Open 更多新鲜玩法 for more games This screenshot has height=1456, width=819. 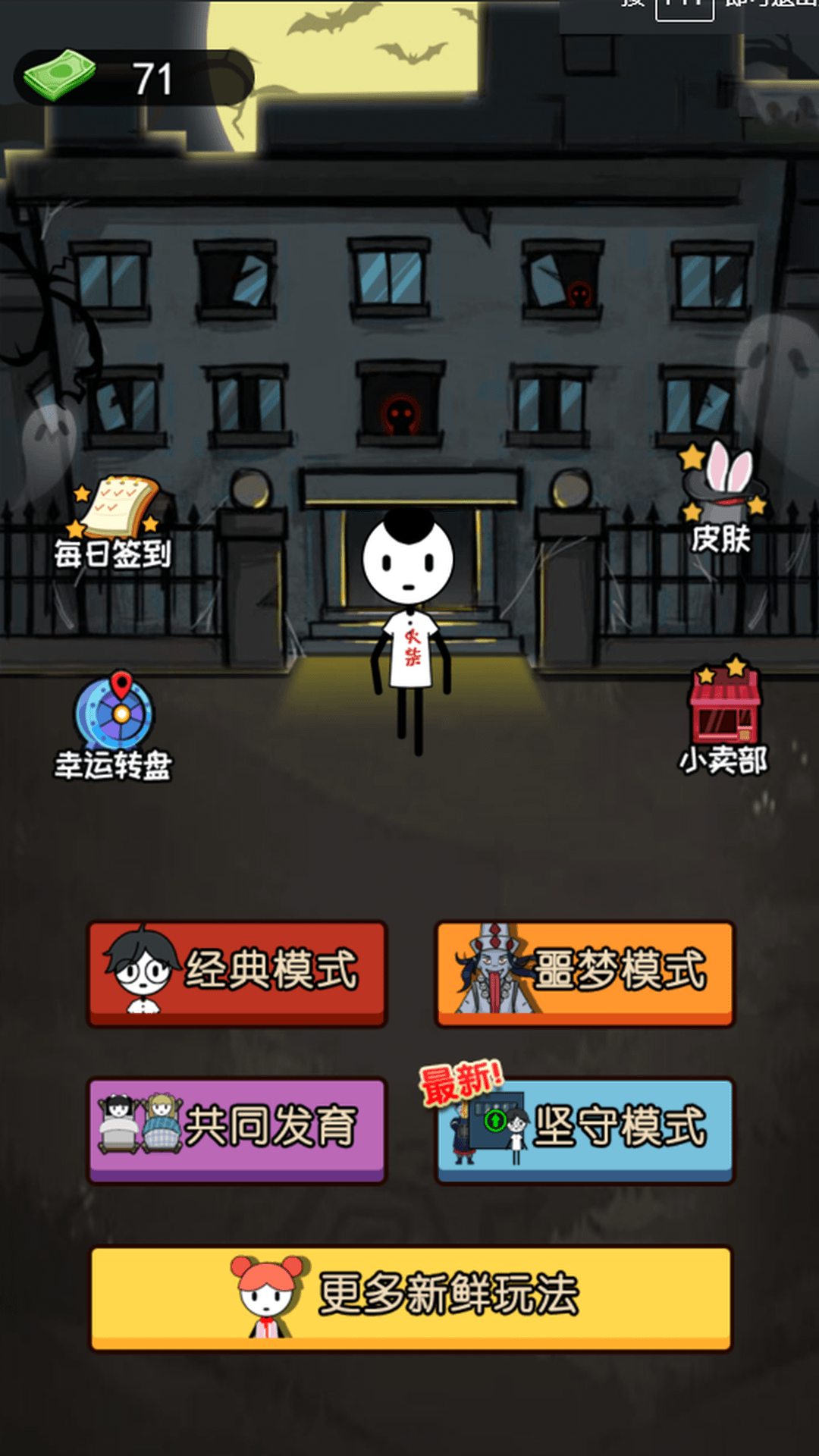[411, 1298]
